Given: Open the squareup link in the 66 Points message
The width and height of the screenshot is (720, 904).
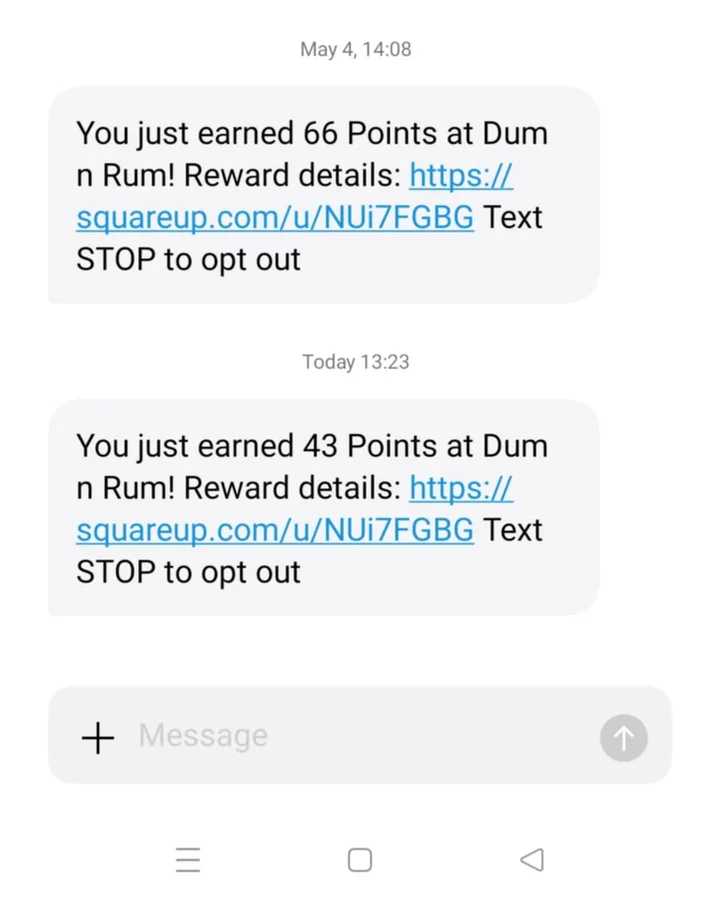Looking at the screenshot, I should 274,218.
